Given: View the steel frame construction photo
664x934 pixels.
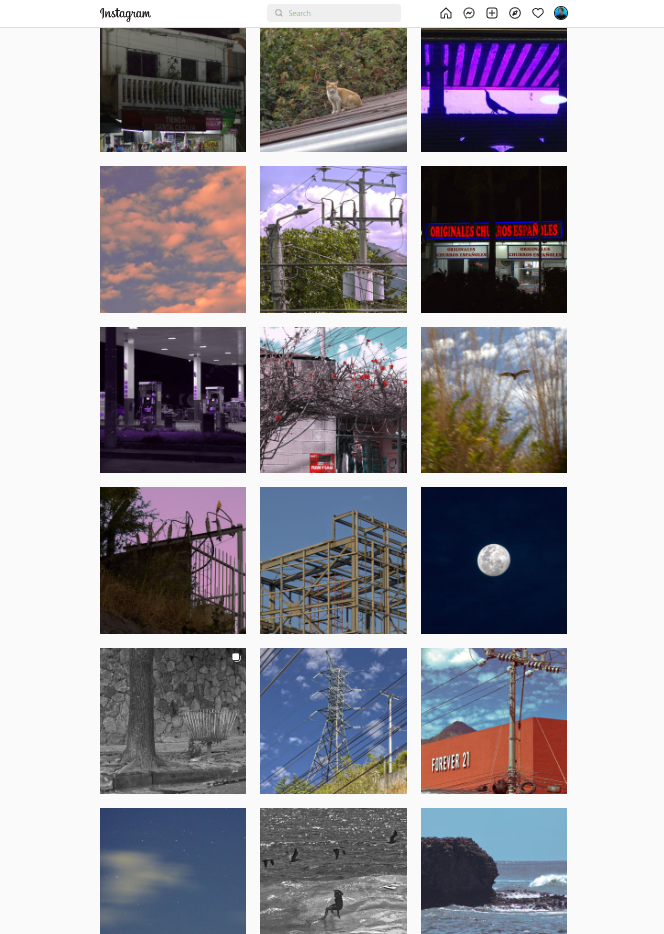Looking at the screenshot, I should (333, 560).
